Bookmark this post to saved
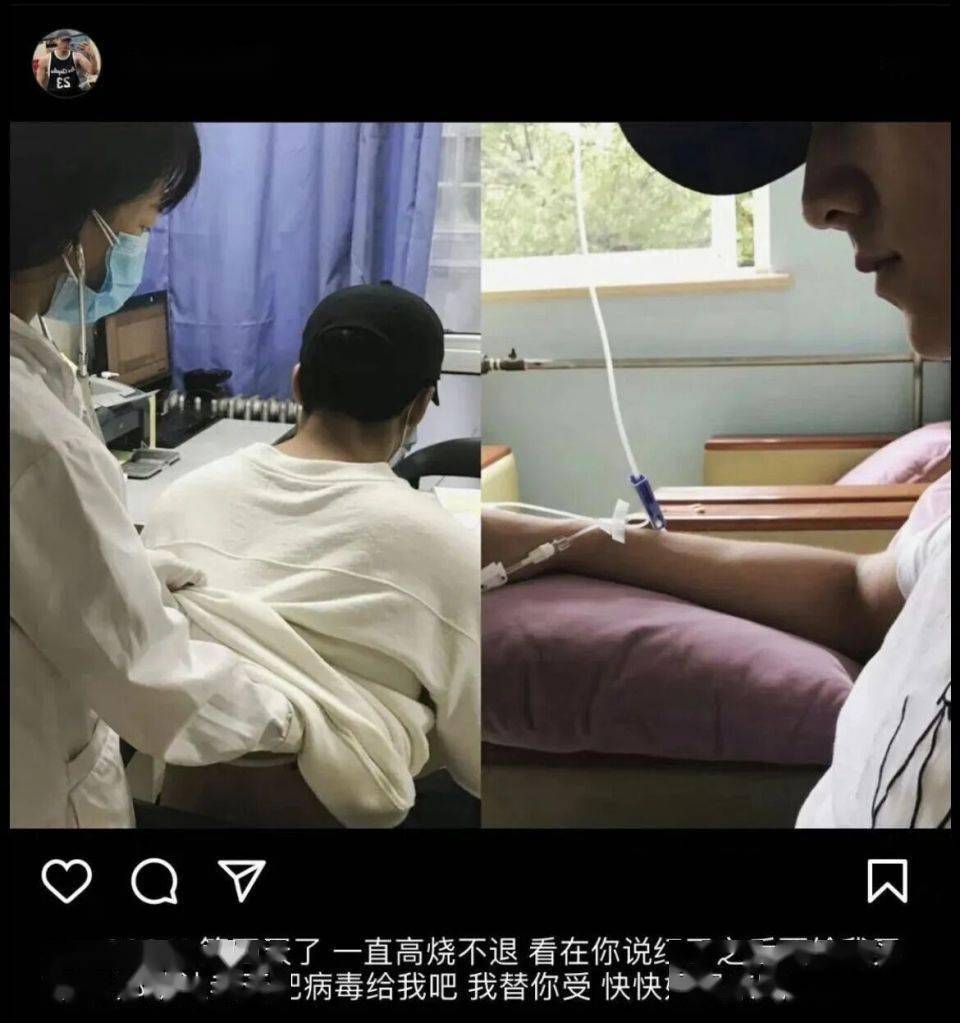 coord(887,881)
